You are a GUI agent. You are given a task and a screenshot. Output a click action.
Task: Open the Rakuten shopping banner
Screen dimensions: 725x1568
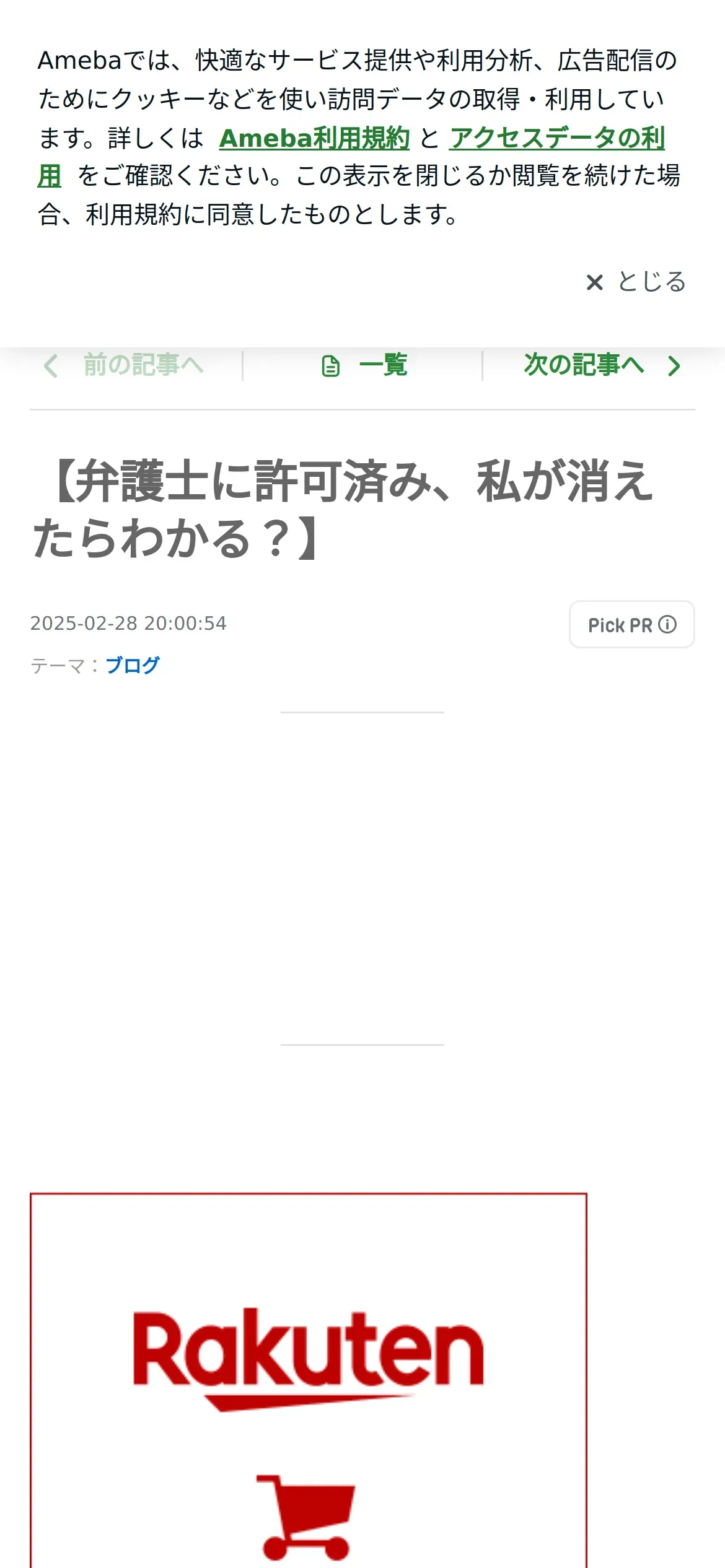click(308, 1381)
